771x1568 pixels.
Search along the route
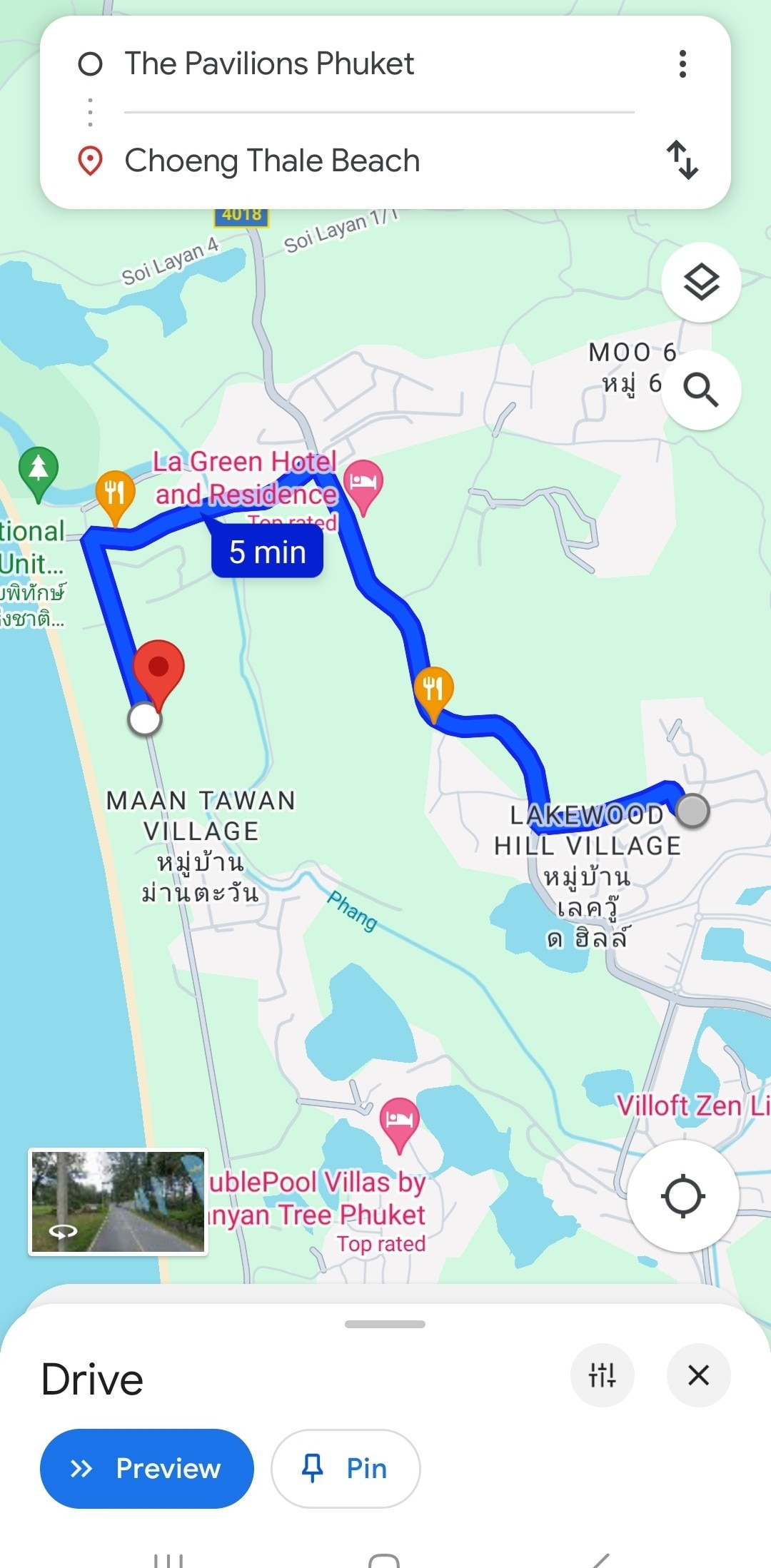pyautogui.click(x=701, y=390)
